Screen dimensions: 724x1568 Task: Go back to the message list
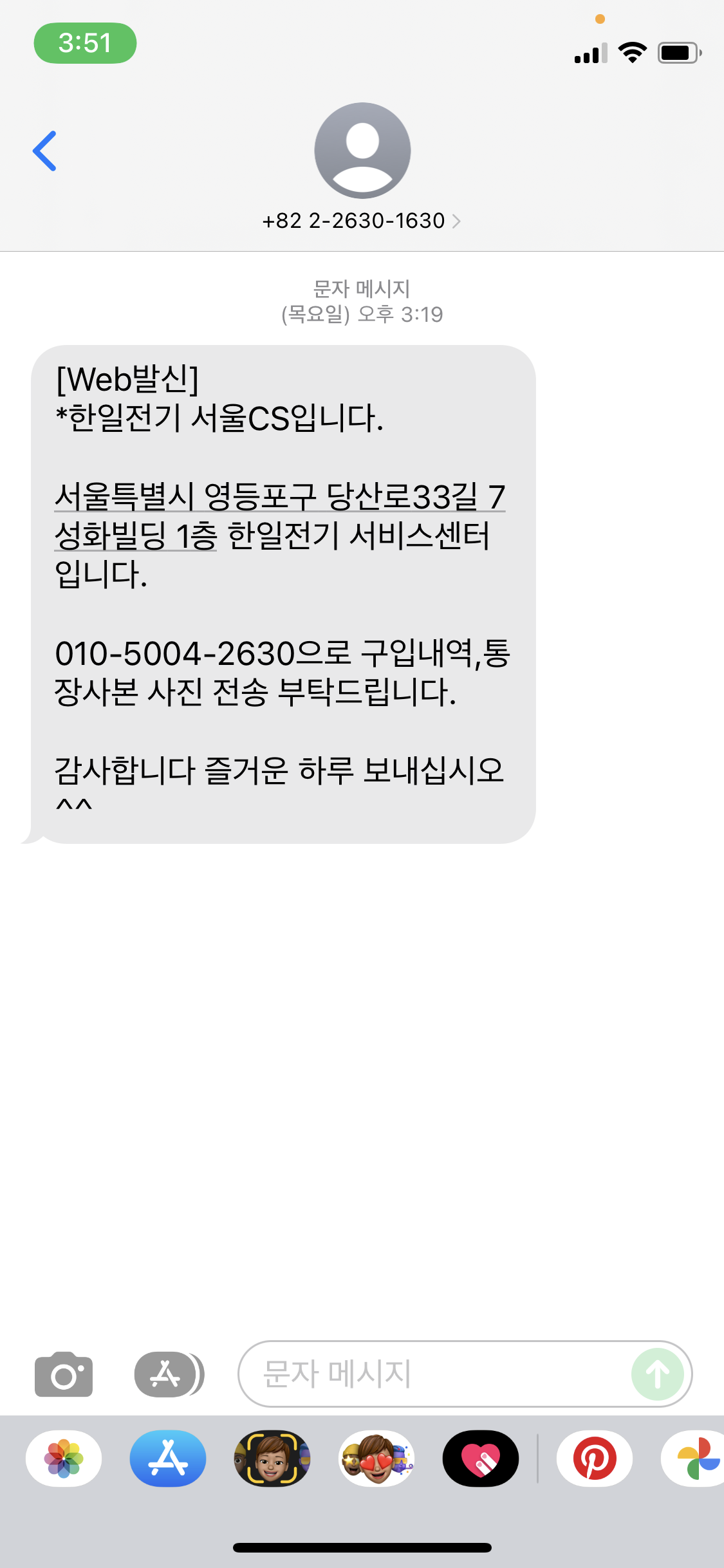[x=44, y=151]
